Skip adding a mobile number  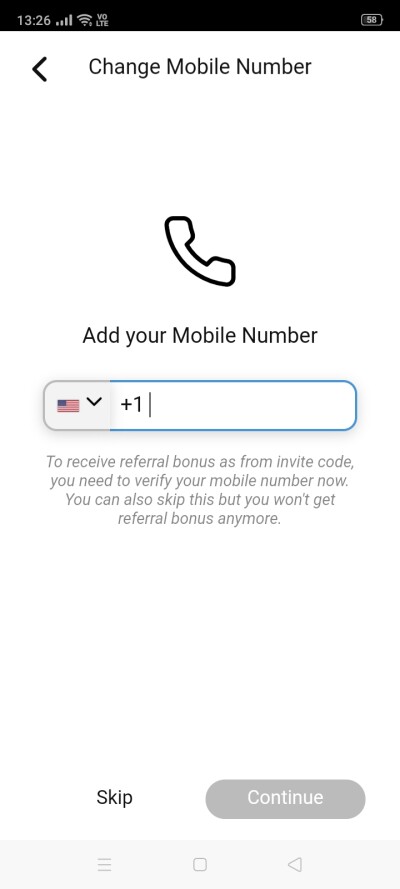[x=114, y=797]
